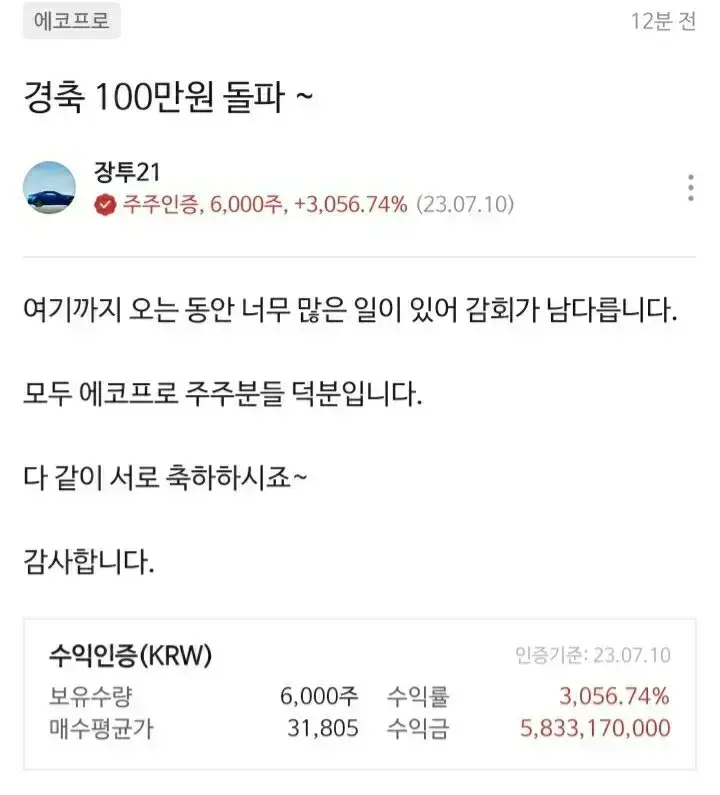Open the post overflow menu
The image size is (720, 795).
(x=690, y=188)
